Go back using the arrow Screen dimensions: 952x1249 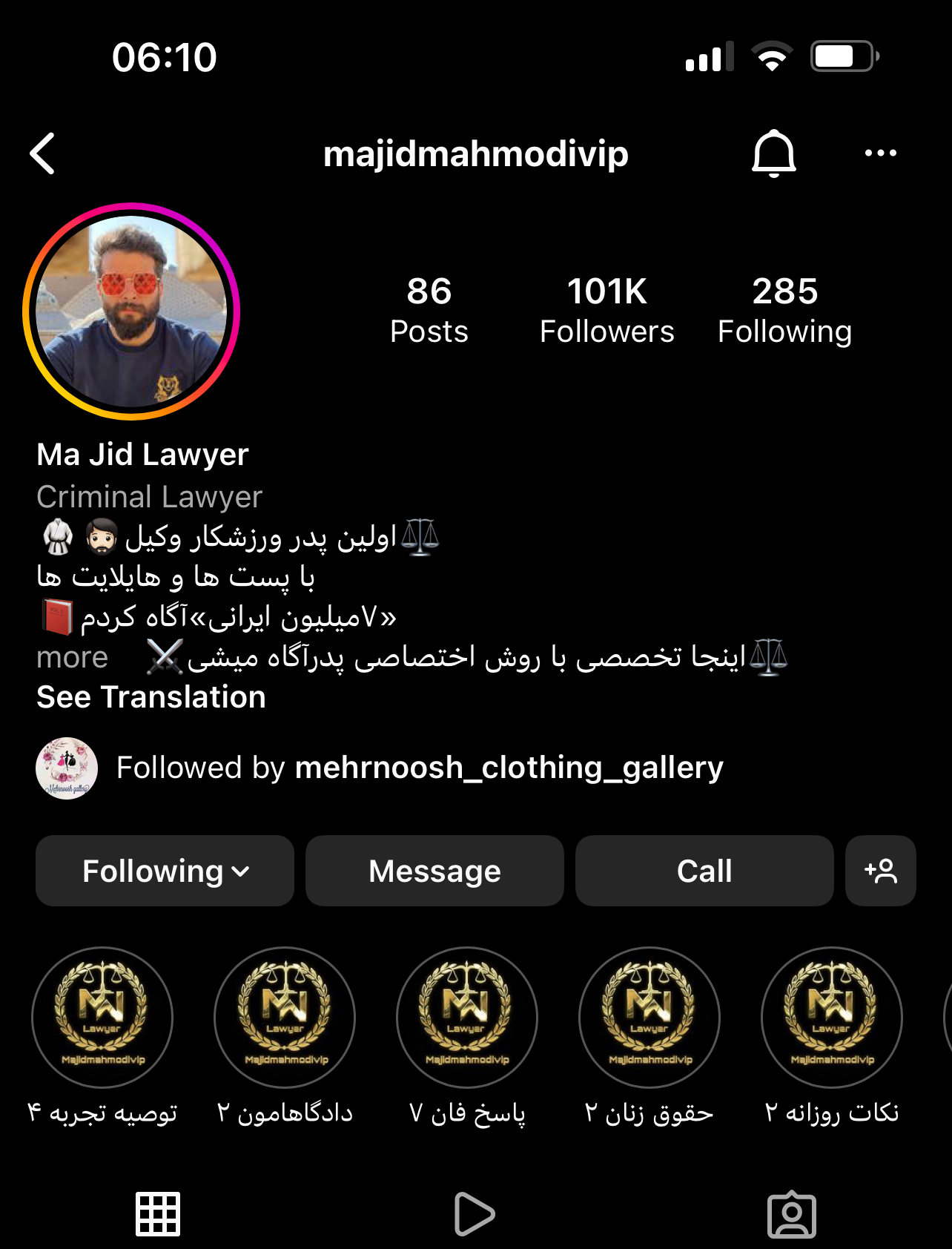tap(43, 154)
